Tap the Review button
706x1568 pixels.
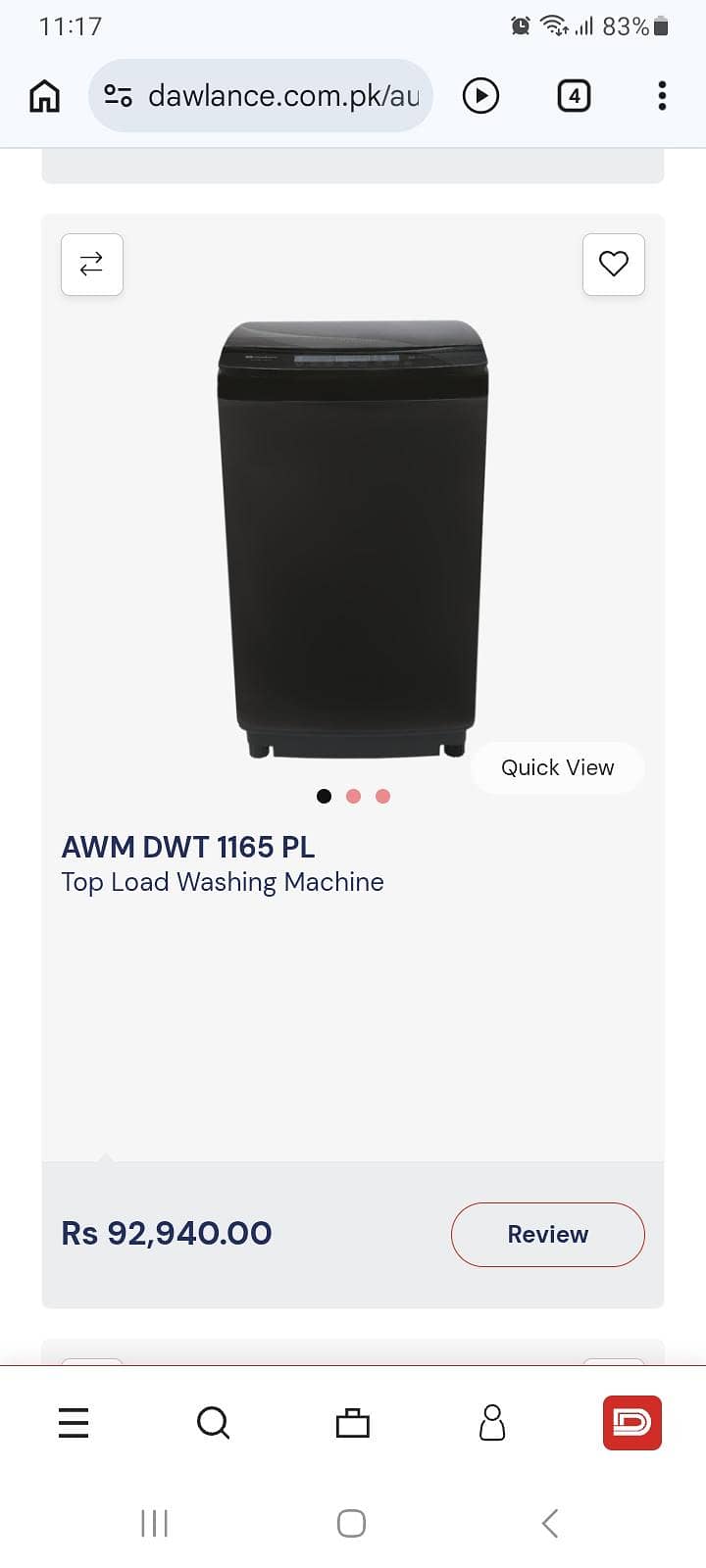(x=547, y=1234)
